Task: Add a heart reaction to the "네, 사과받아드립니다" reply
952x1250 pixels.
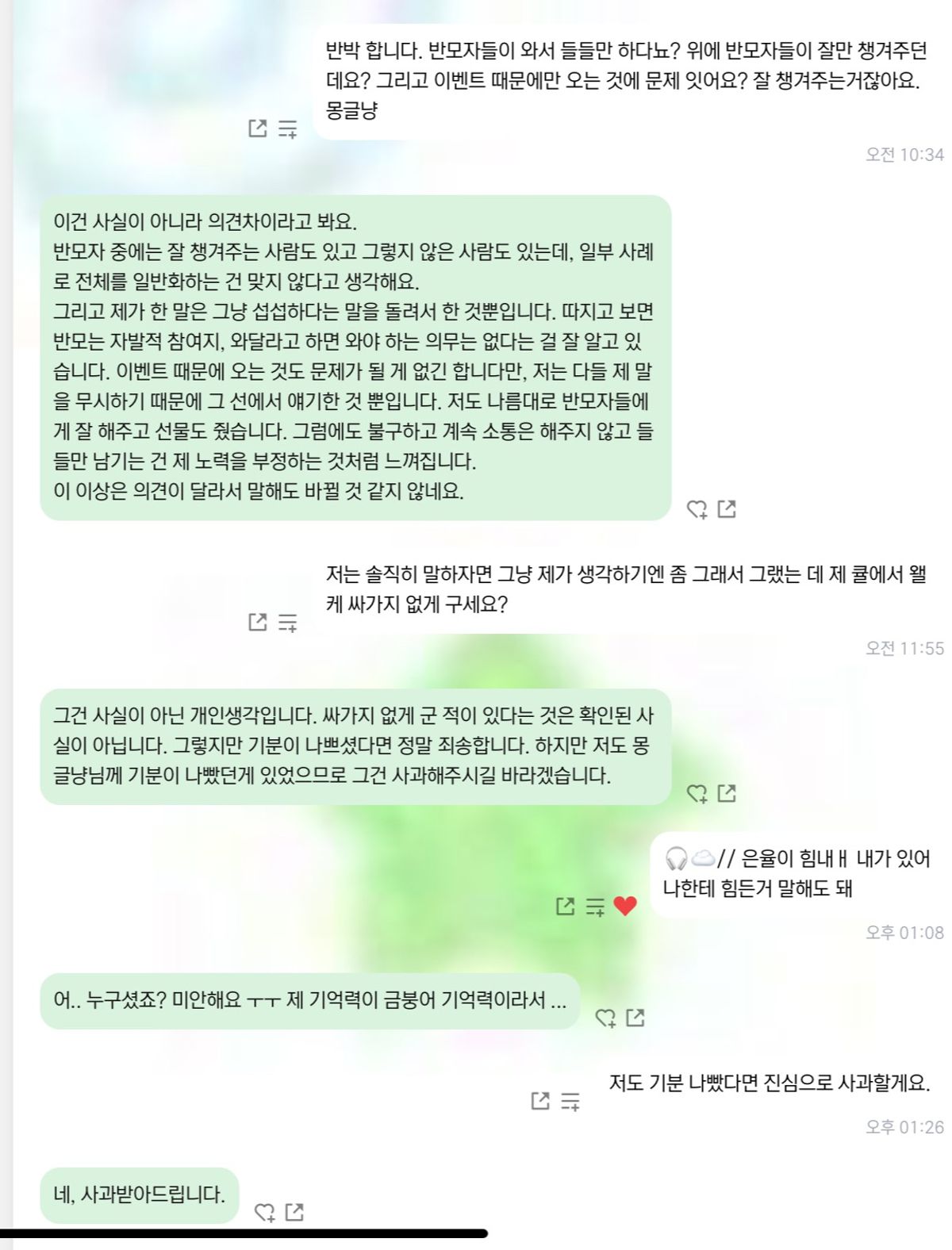Action: coord(264,1212)
